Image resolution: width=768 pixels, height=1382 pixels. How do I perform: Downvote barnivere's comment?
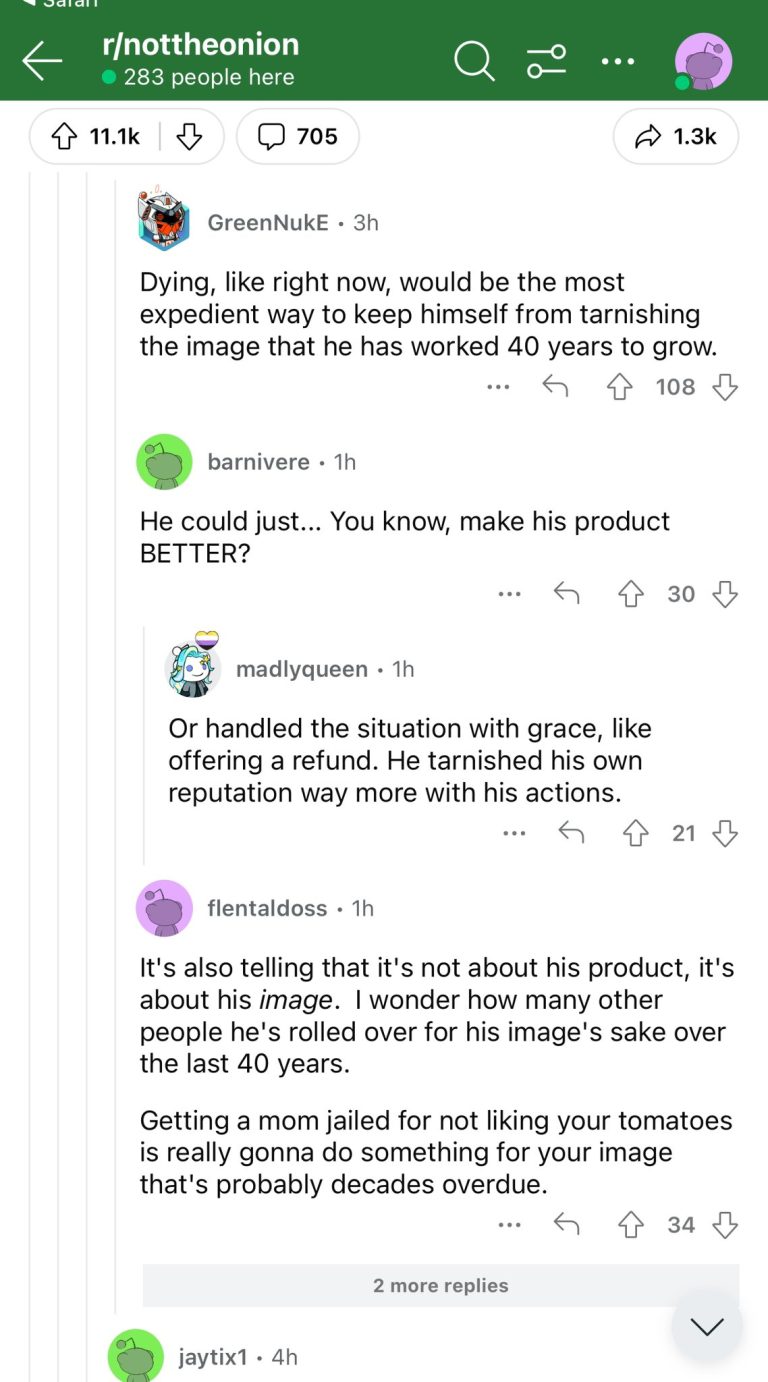(725, 594)
